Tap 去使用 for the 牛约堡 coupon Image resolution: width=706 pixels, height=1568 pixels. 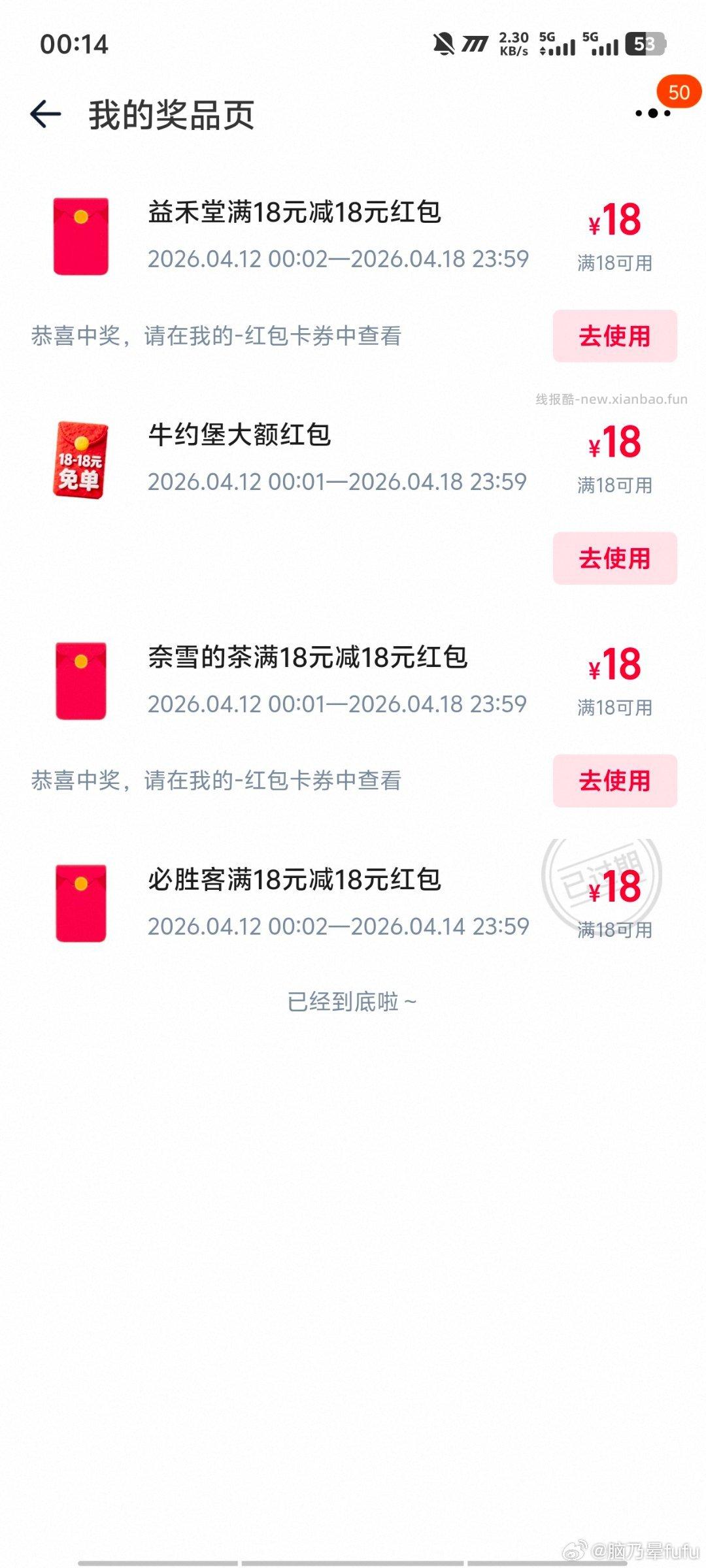point(615,559)
